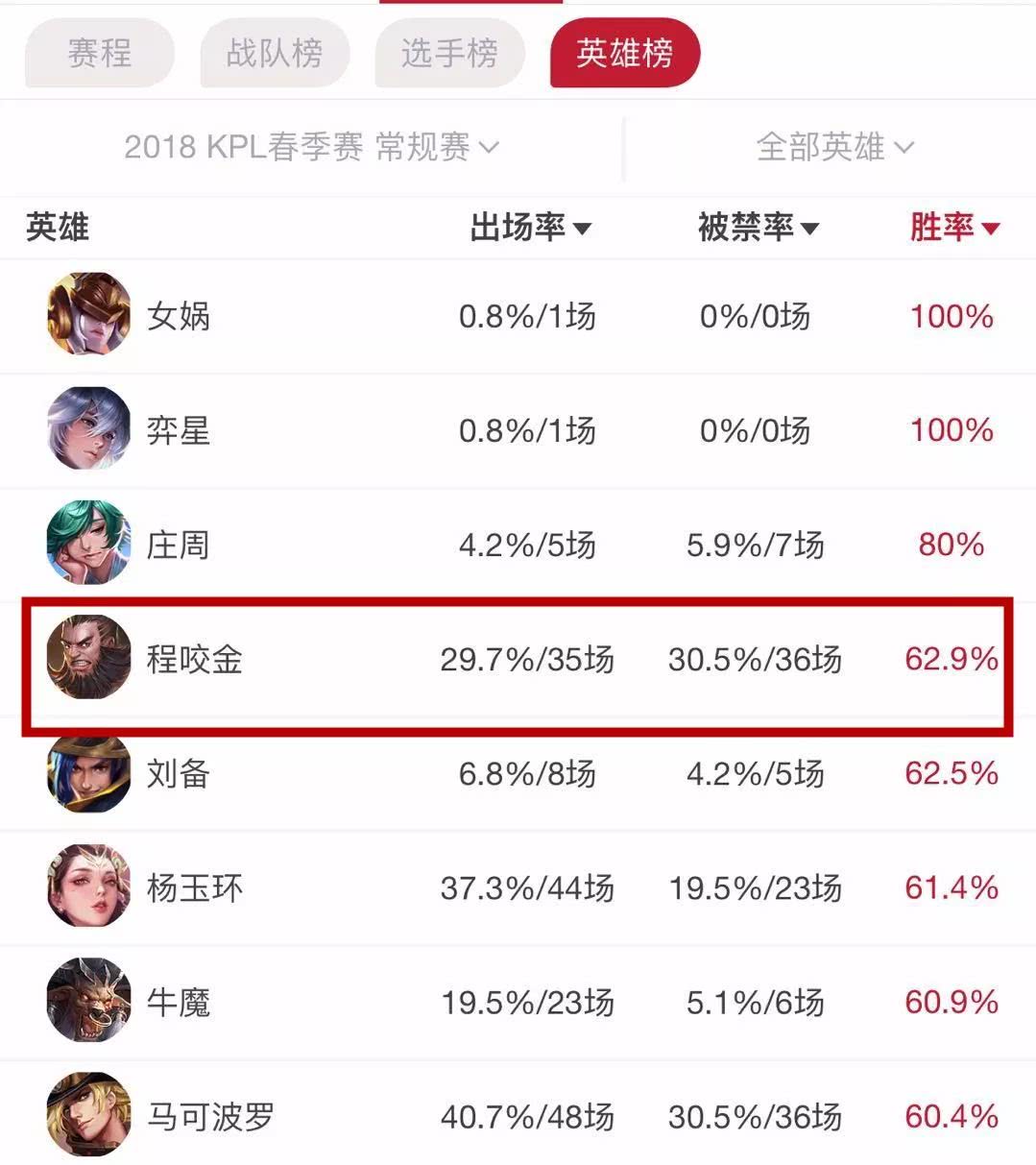This screenshot has height=1165, width=1036.
Task: Select the 牛魔 hero portrait
Action: tap(88, 1002)
